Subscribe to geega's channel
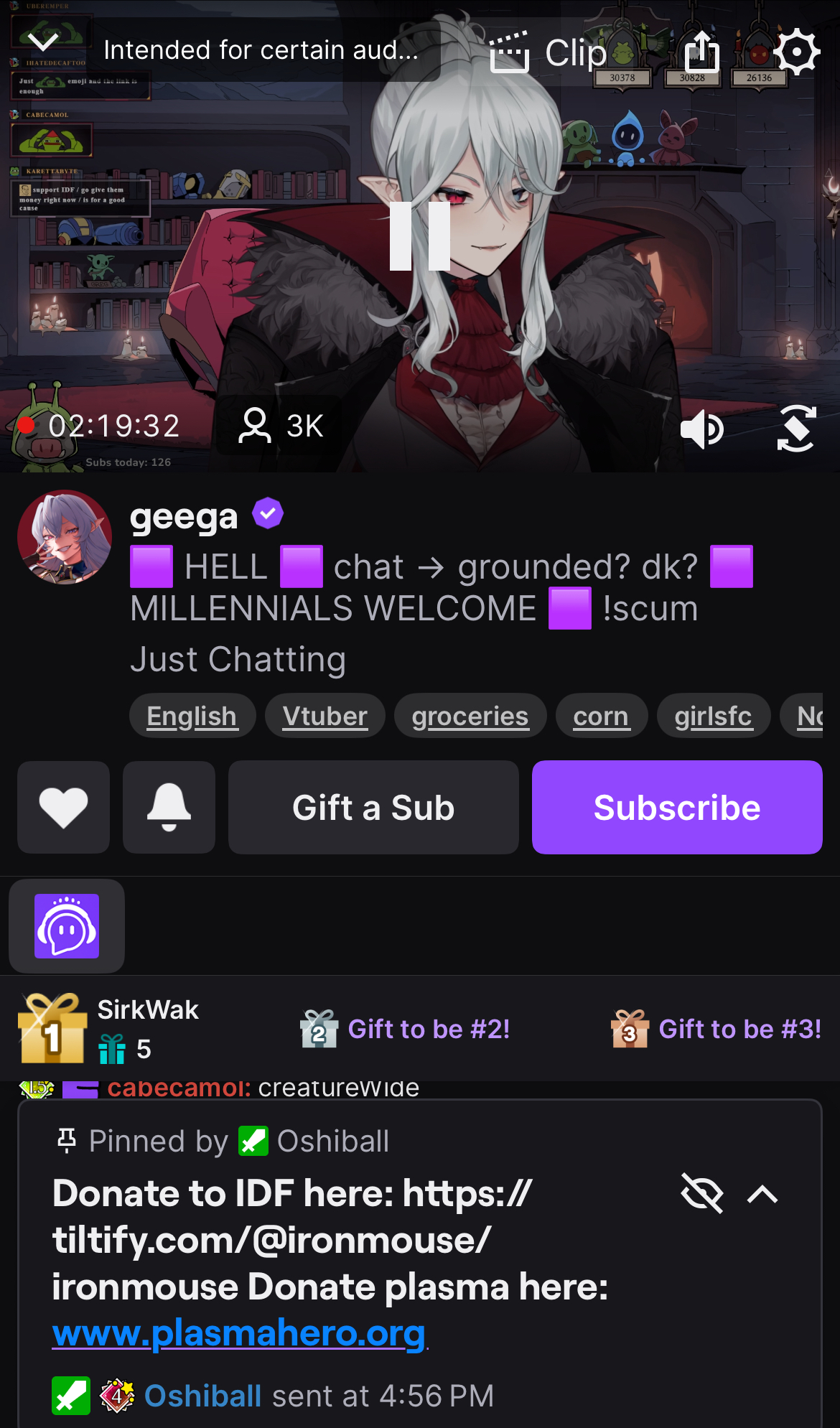This screenshot has height=1428, width=840. tap(676, 807)
